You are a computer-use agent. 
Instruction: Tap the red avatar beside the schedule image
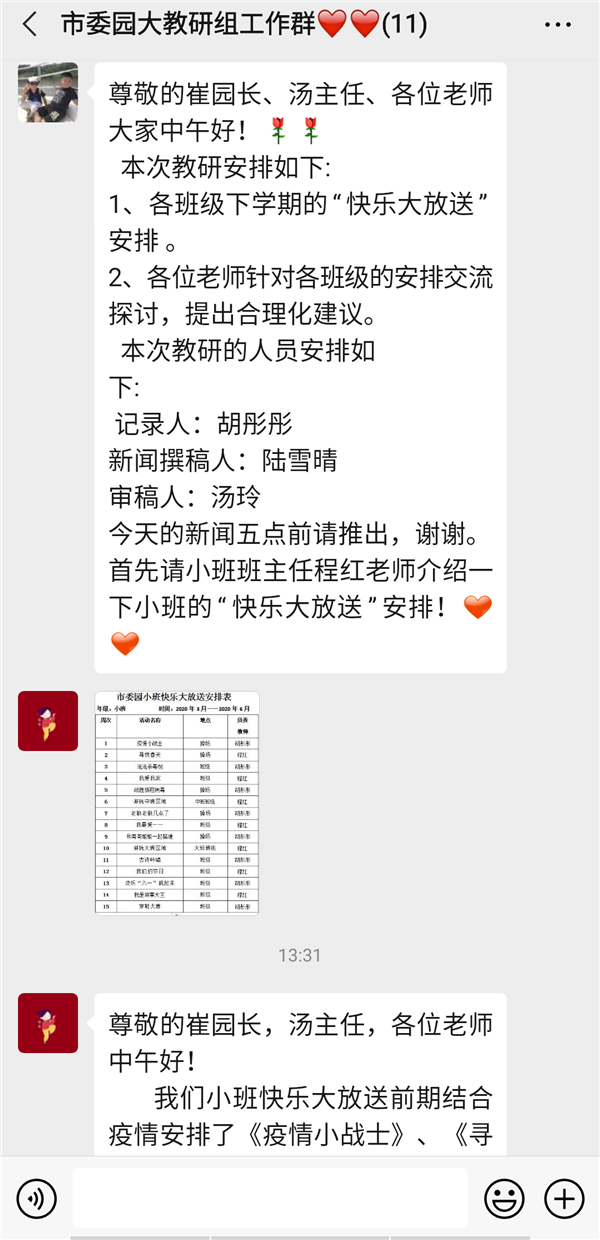pyautogui.click(x=48, y=721)
